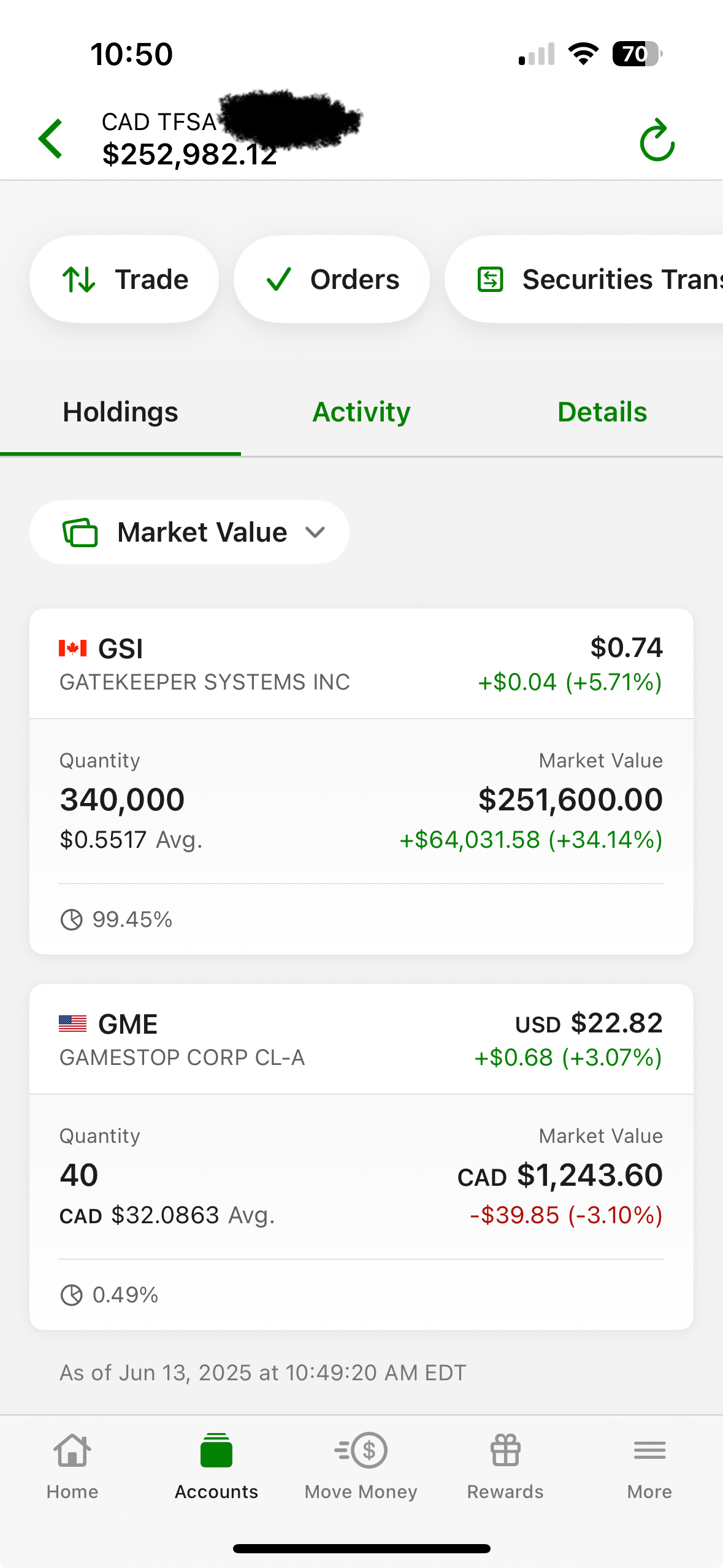Refresh the account balance
The height and width of the screenshot is (1568, 723).
(x=657, y=140)
